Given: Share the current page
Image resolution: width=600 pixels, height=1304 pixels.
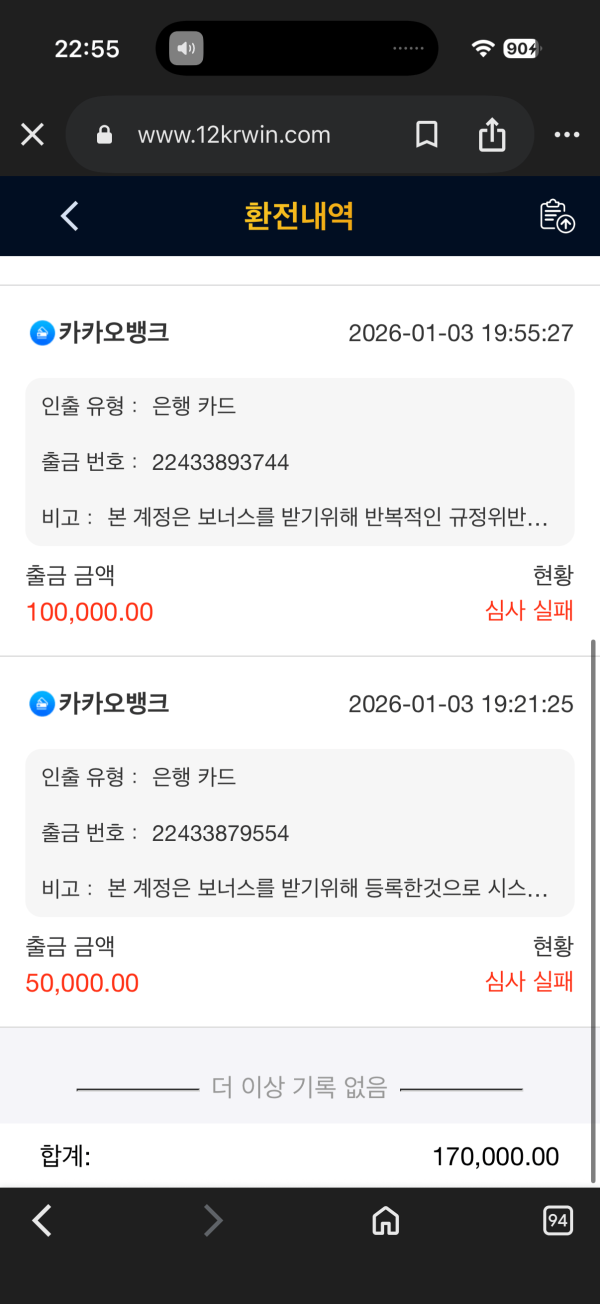Looking at the screenshot, I should (x=492, y=135).
